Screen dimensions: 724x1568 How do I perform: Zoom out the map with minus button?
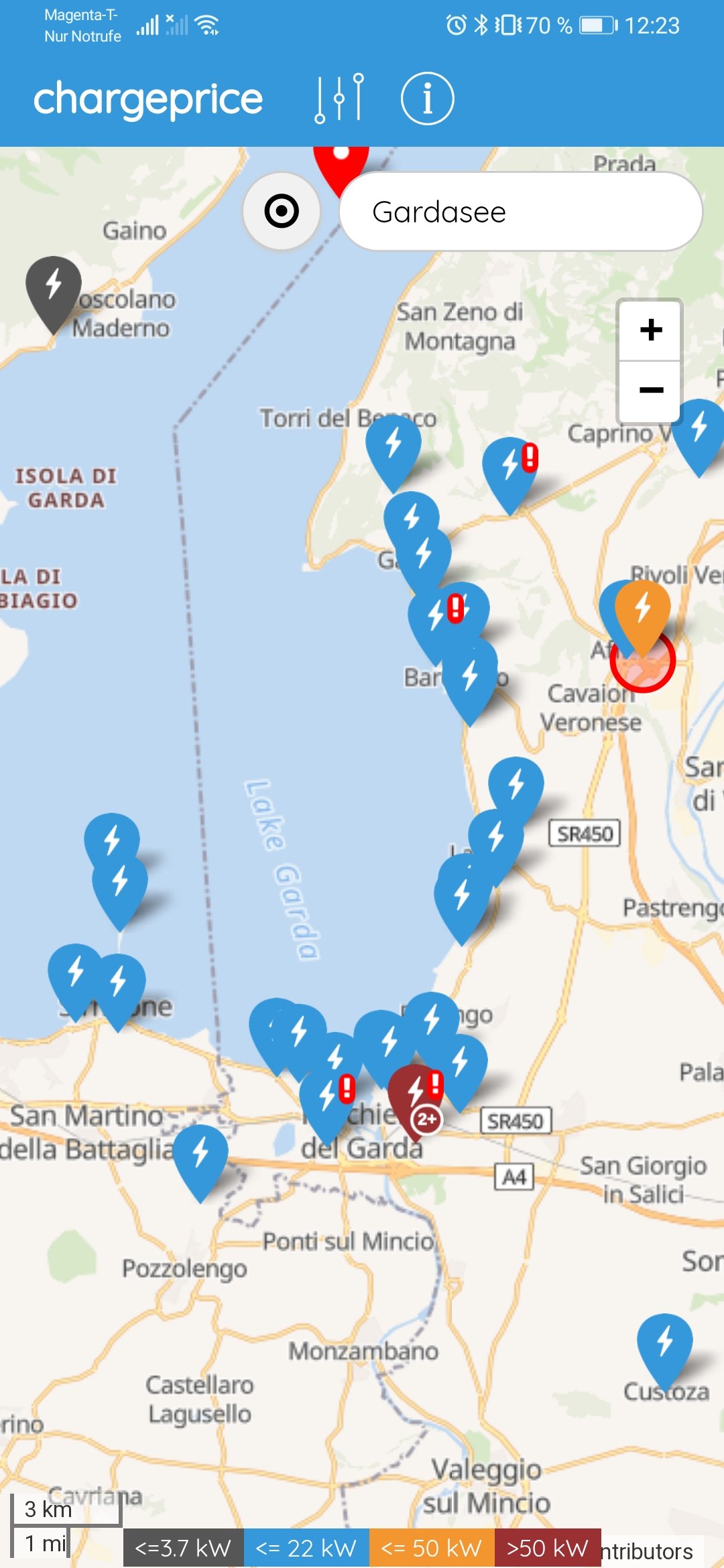click(650, 390)
